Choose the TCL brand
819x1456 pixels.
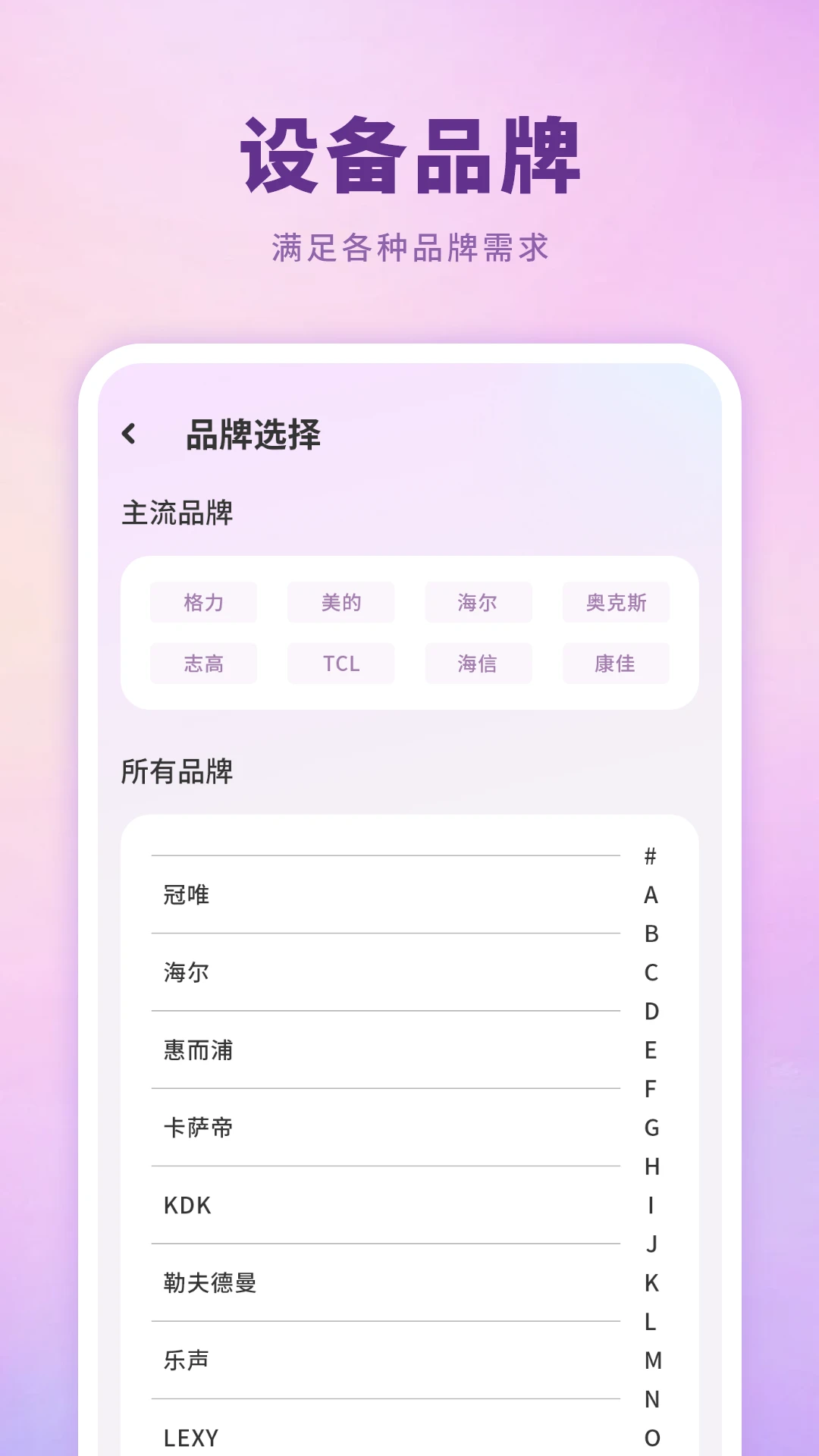point(340,663)
